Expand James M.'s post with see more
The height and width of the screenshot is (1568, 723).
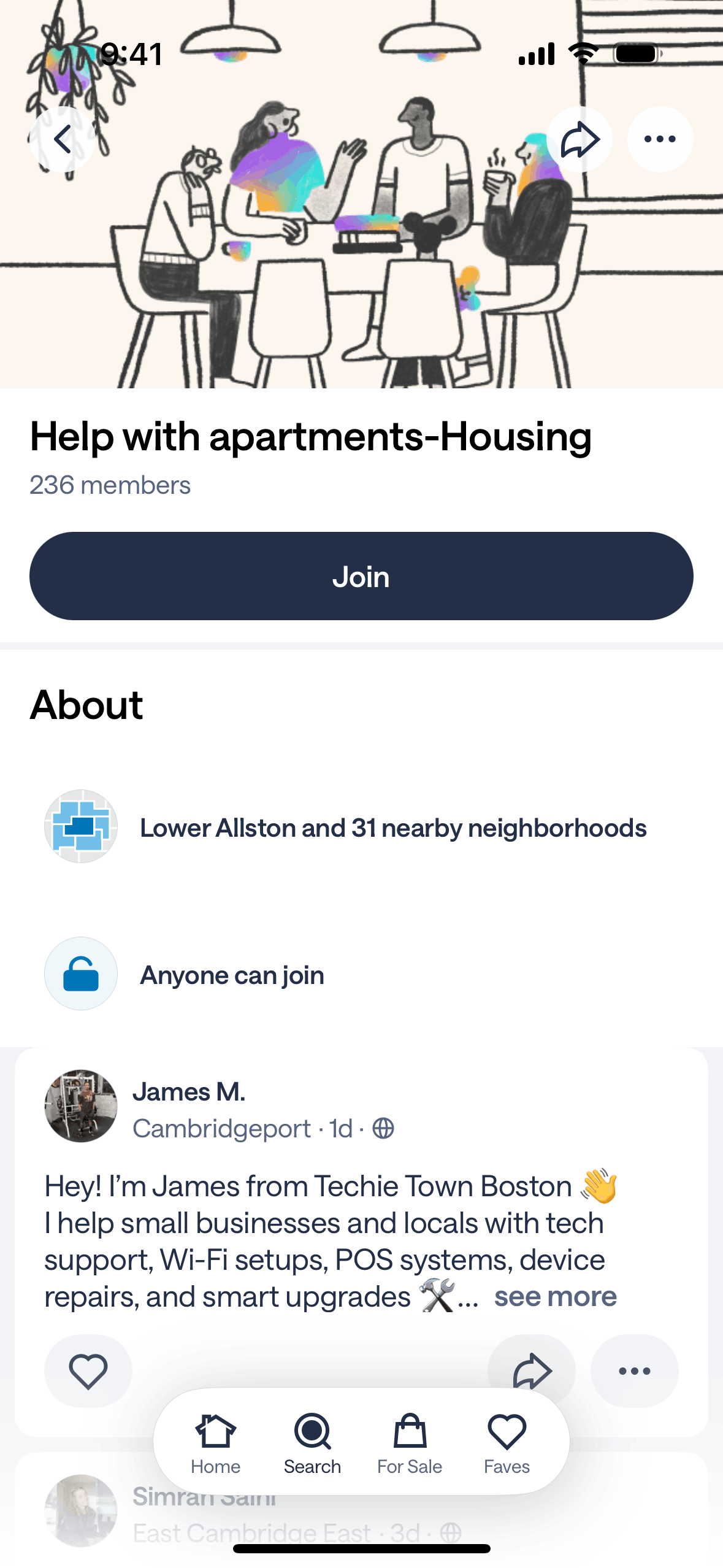pyautogui.click(x=555, y=1296)
